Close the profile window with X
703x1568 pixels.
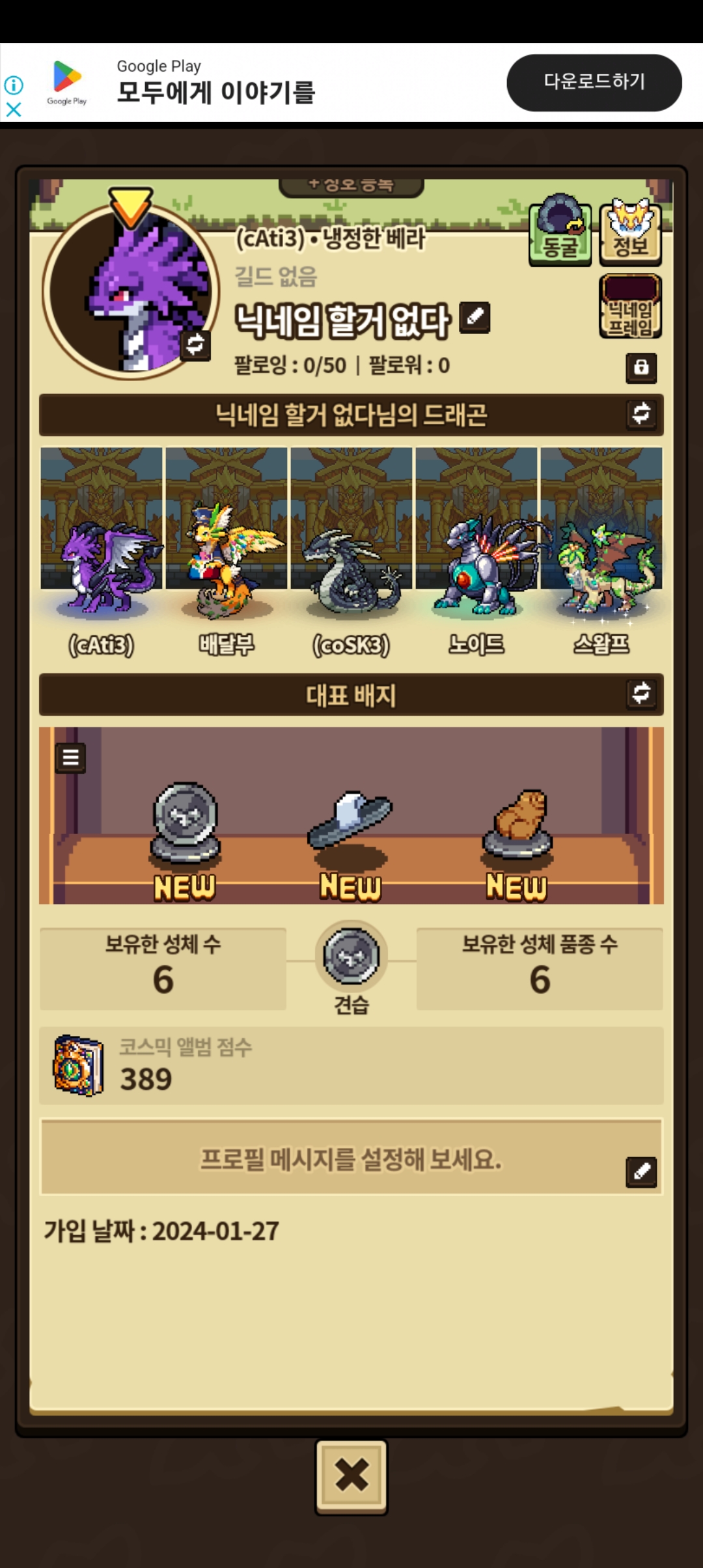point(351,1476)
